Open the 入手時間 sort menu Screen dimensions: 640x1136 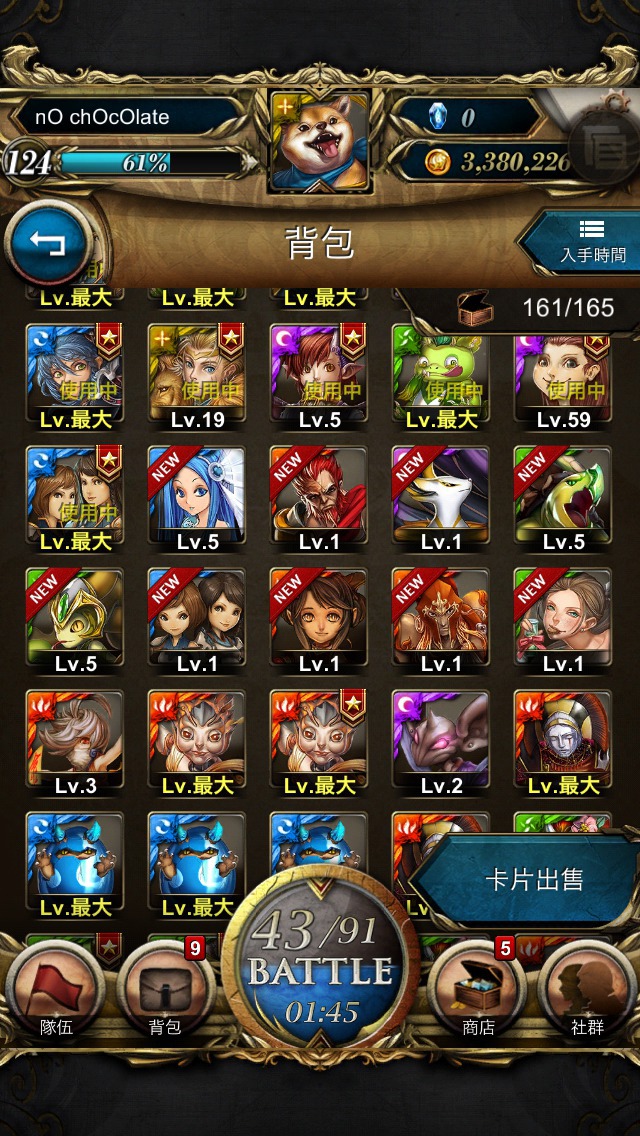click(x=580, y=241)
